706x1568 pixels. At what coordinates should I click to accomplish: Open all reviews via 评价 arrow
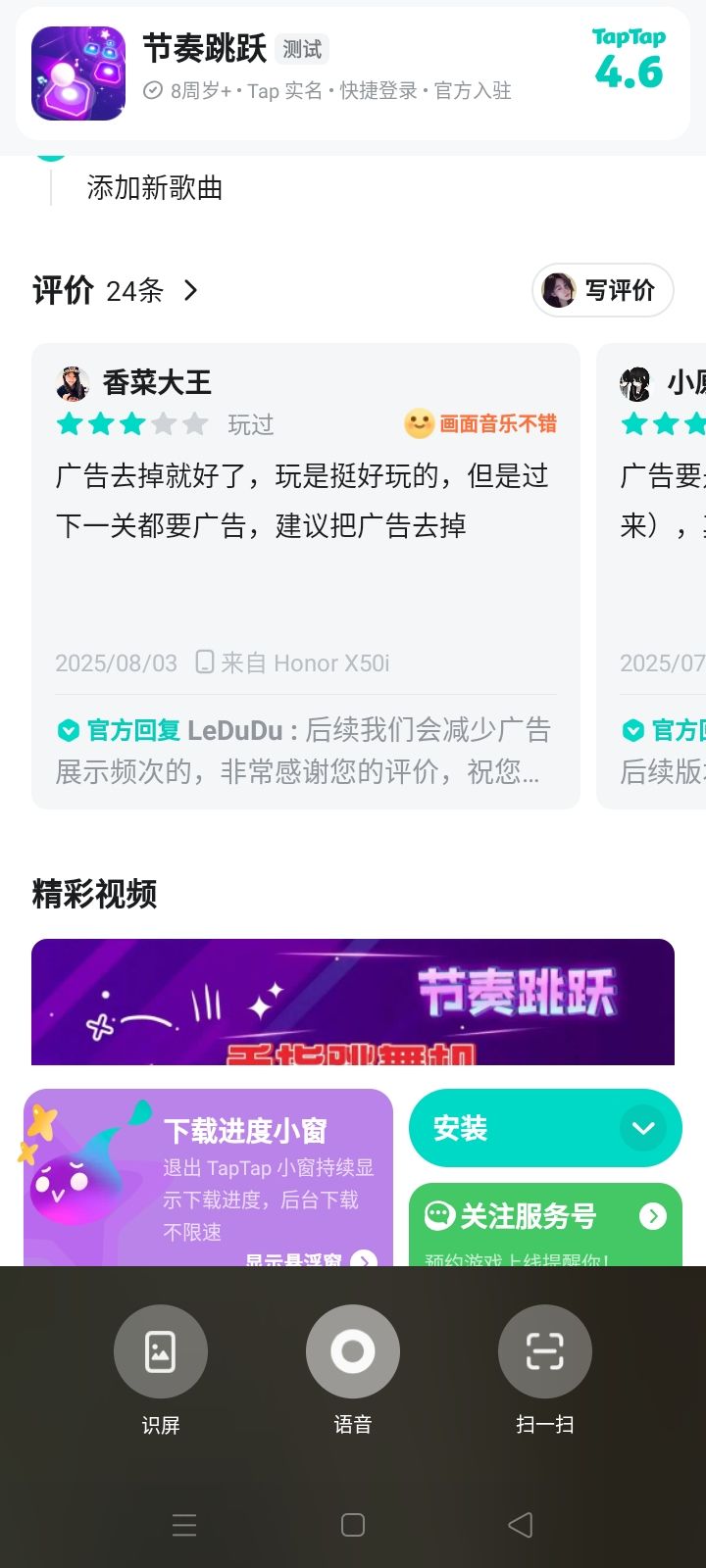click(190, 290)
